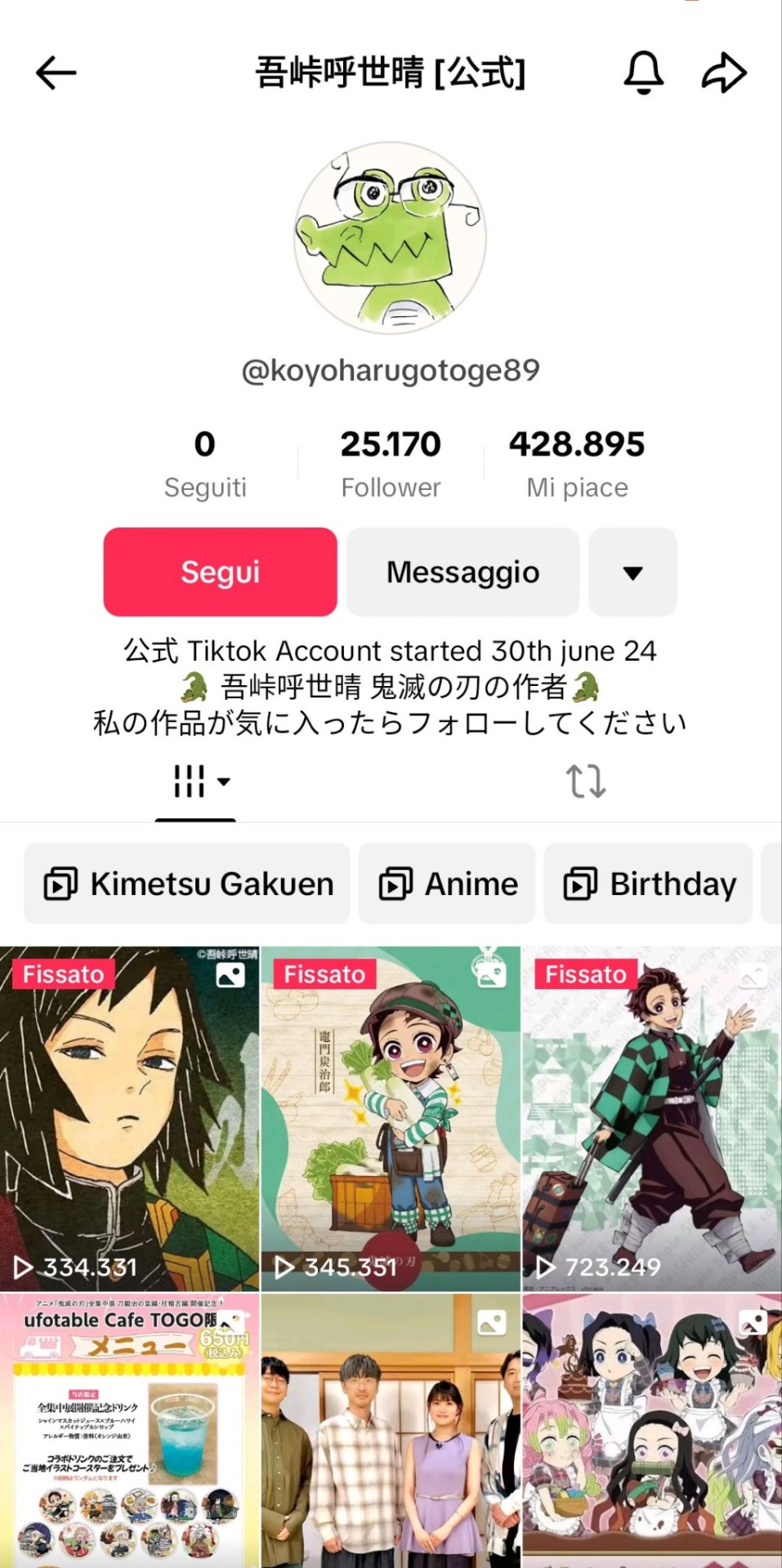
Task: Tap the Segui follow button
Action: pyautogui.click(x=220, y=572)
